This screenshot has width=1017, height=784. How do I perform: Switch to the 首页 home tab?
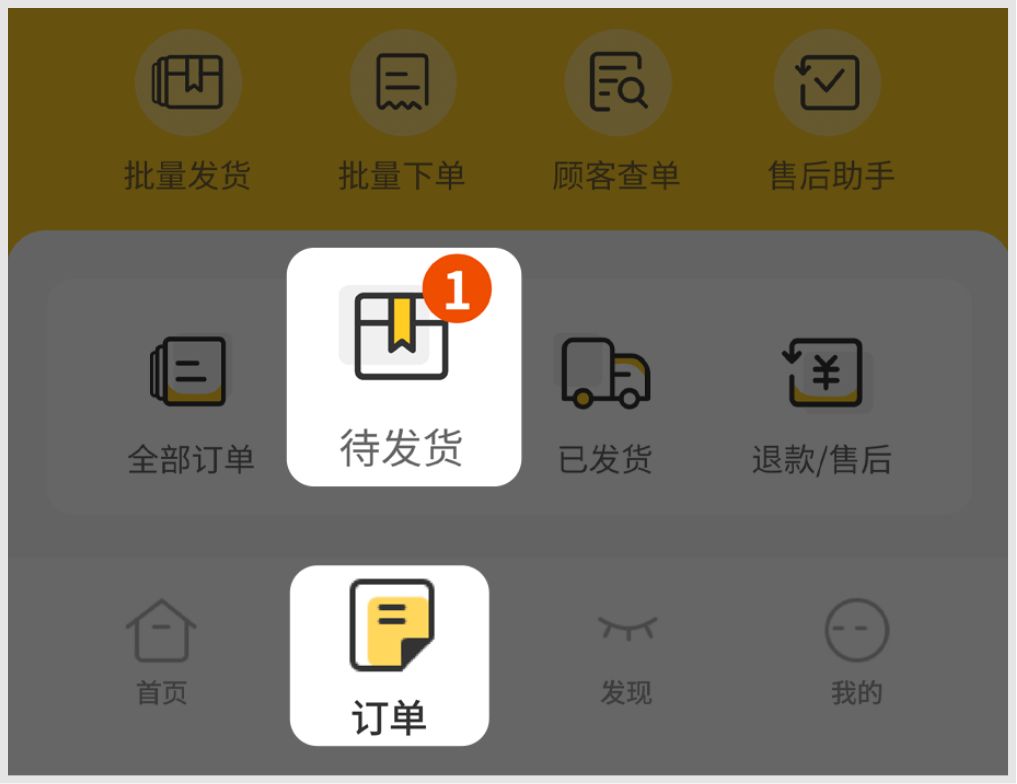161,651
